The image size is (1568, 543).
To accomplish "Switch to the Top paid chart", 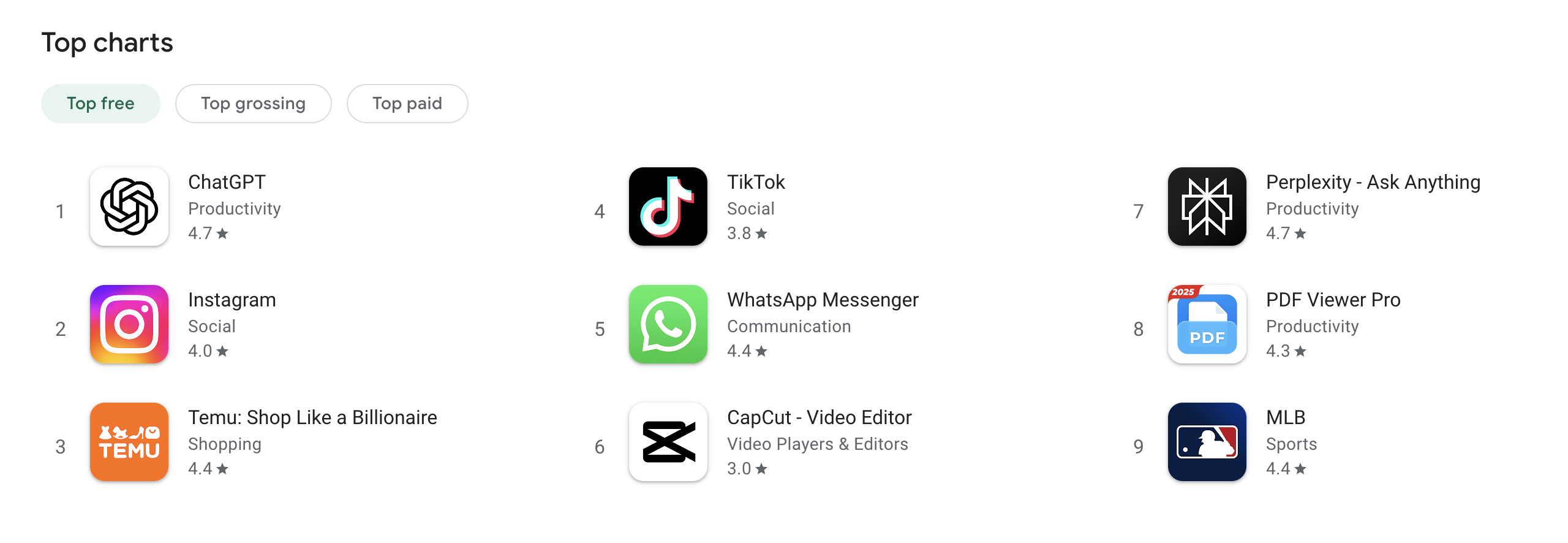I will coord(407,104).
